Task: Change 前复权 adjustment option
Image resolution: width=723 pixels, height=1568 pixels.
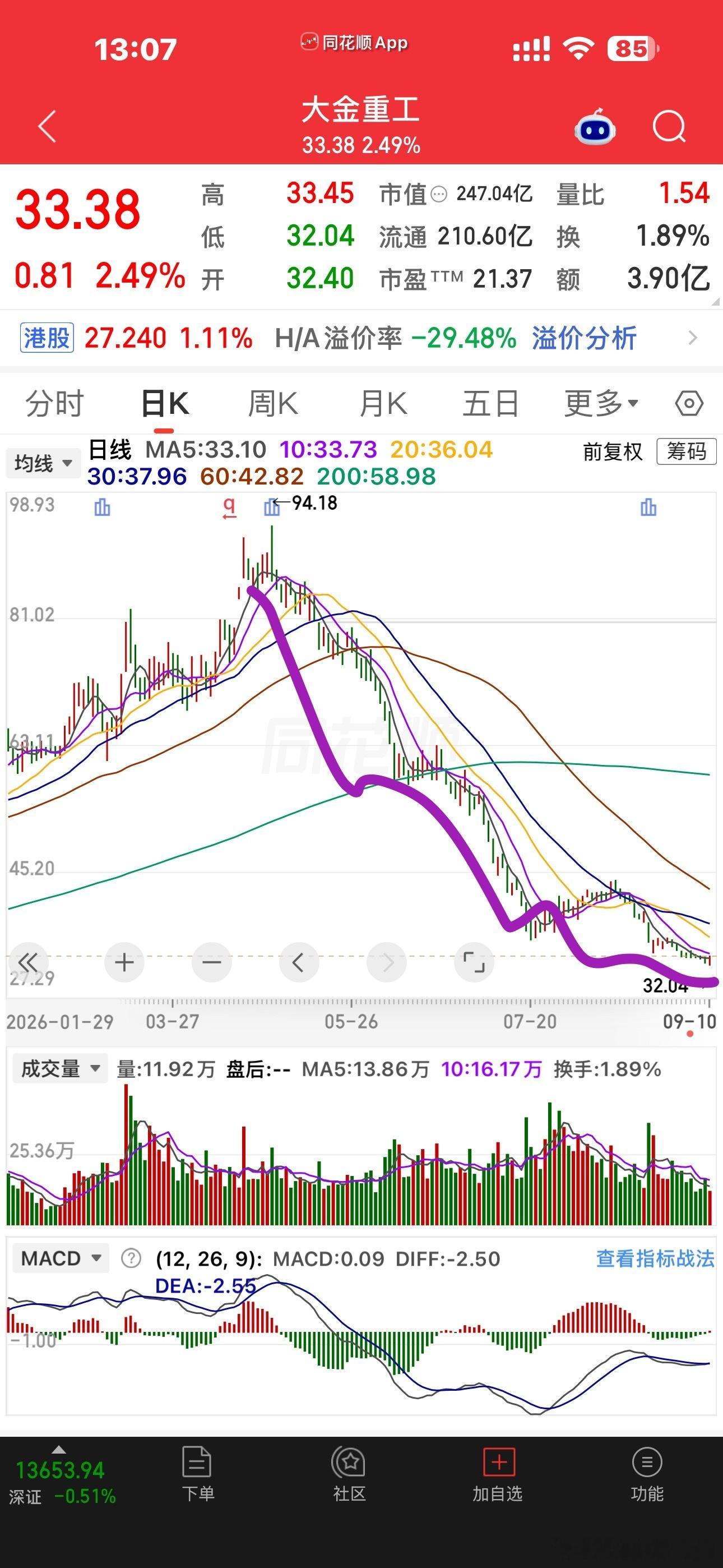Action: coord(613,451)
